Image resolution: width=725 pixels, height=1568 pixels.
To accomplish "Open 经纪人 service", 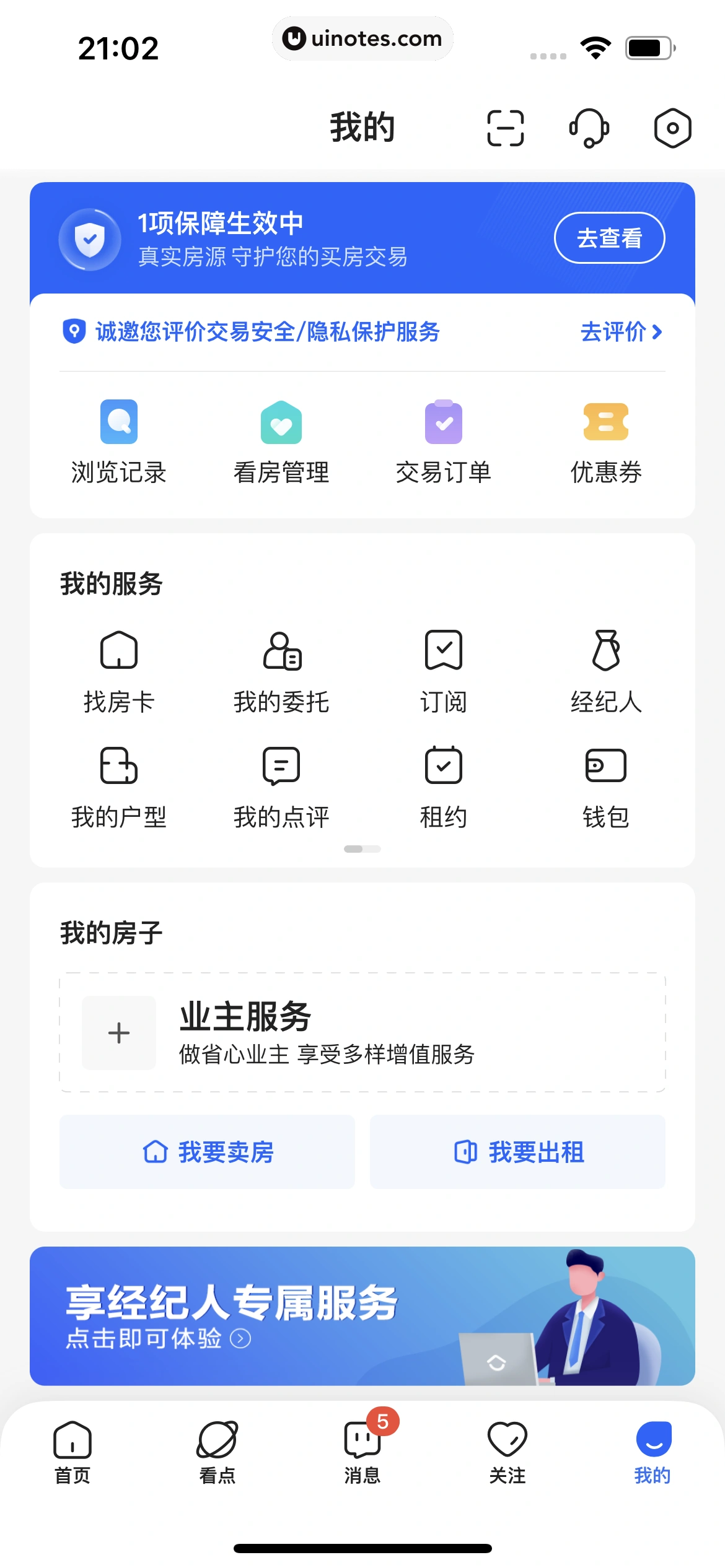I will click(x=606, y=671).
